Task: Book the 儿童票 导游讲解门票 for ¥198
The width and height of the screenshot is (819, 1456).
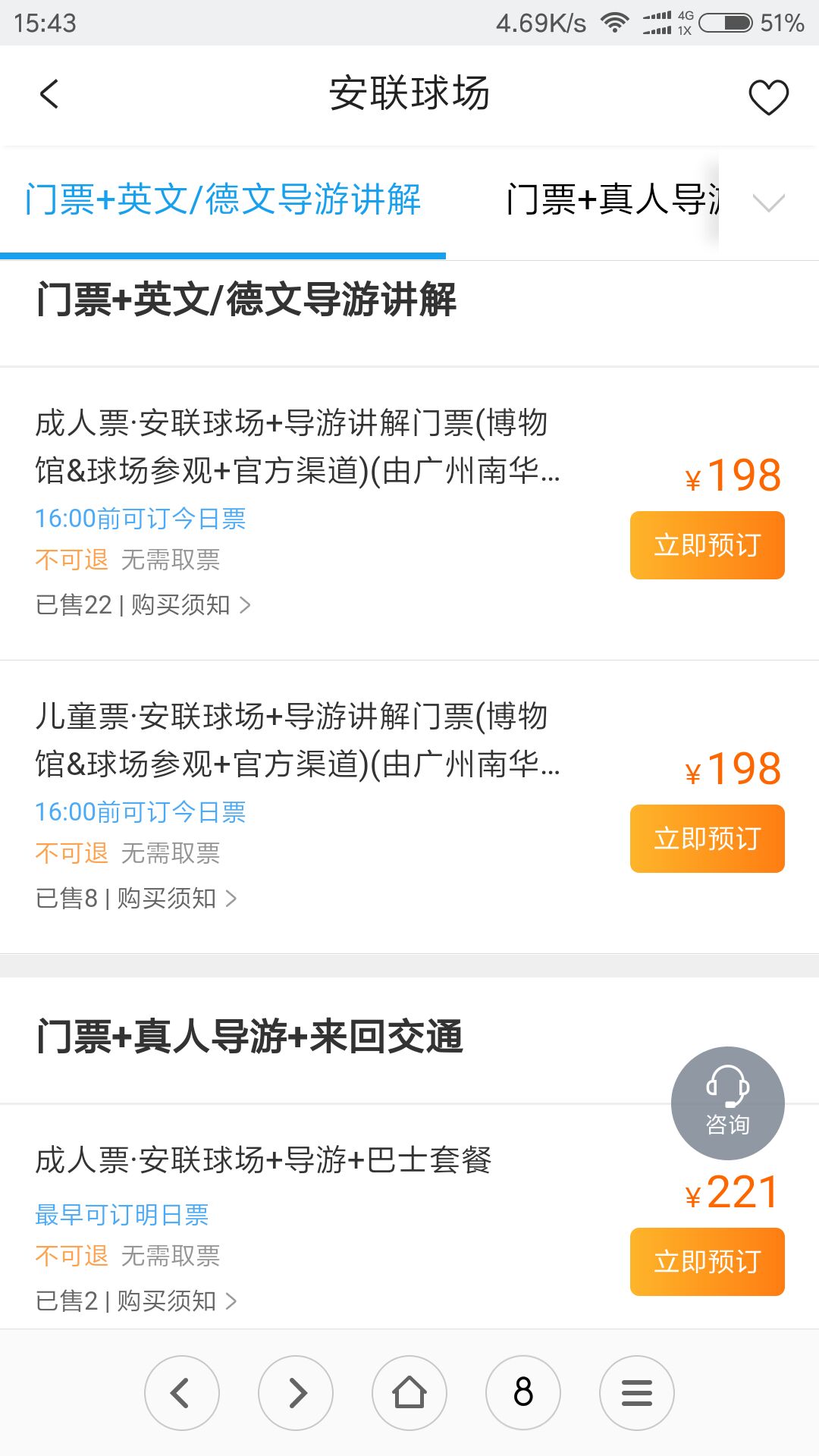Action: pyautogui.click(x=707, y=839)
